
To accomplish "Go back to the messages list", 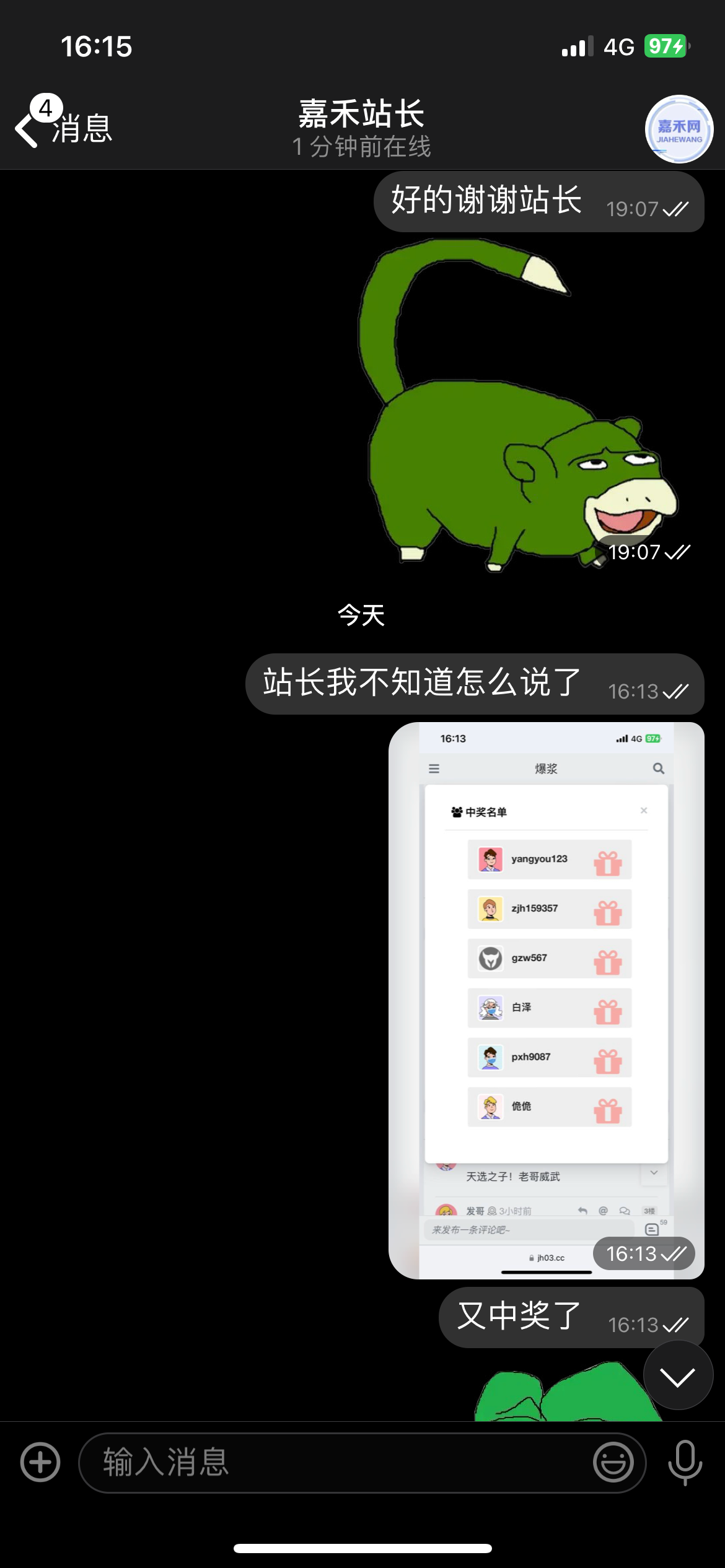I will click(62, 128).
